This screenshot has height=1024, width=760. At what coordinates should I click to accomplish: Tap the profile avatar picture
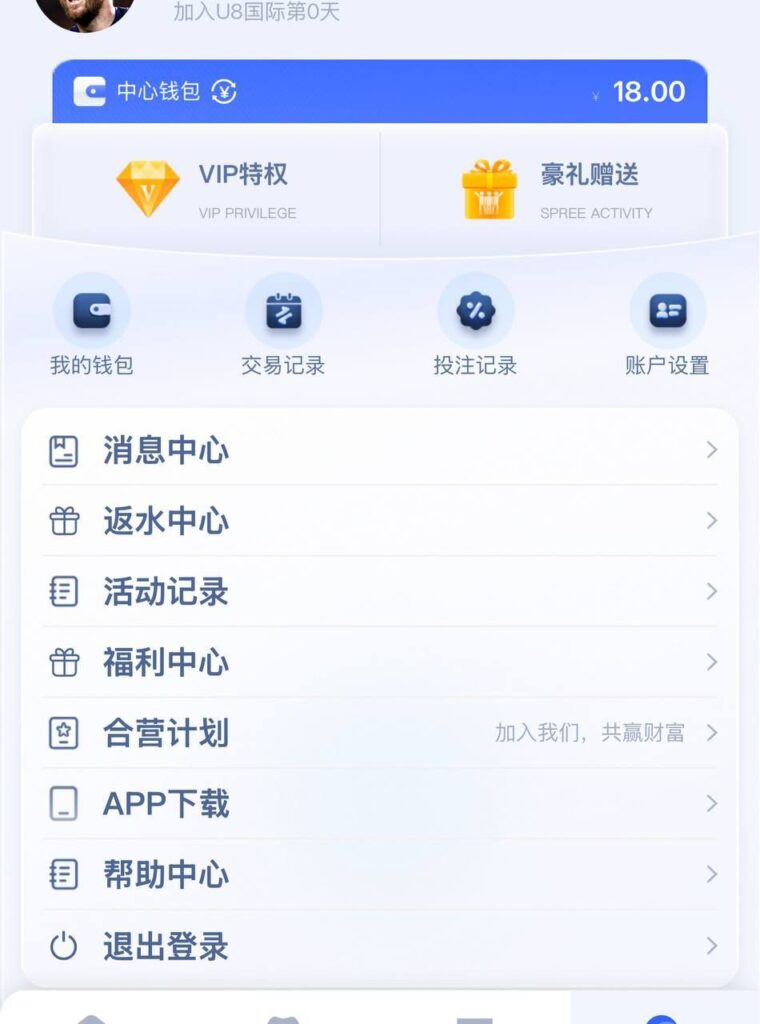point(85,10)
